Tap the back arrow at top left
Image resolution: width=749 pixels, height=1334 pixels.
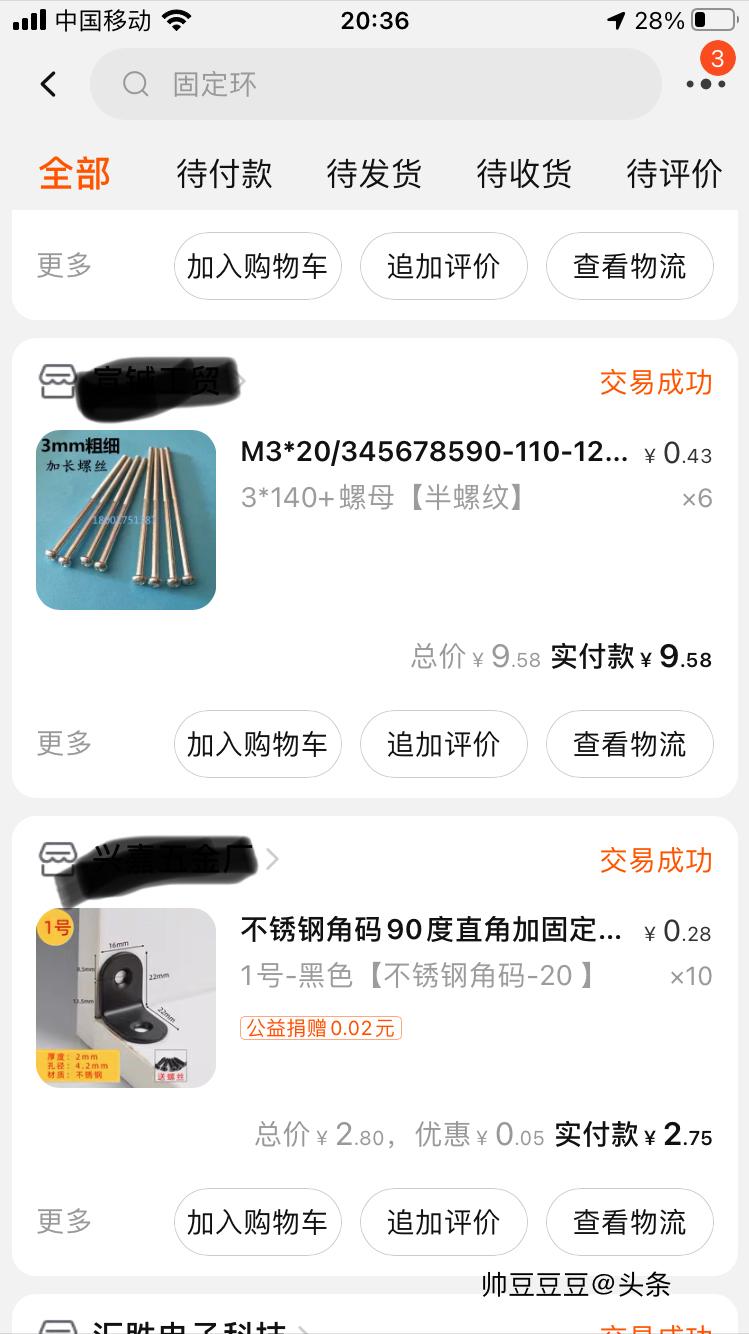coord(47,83)
